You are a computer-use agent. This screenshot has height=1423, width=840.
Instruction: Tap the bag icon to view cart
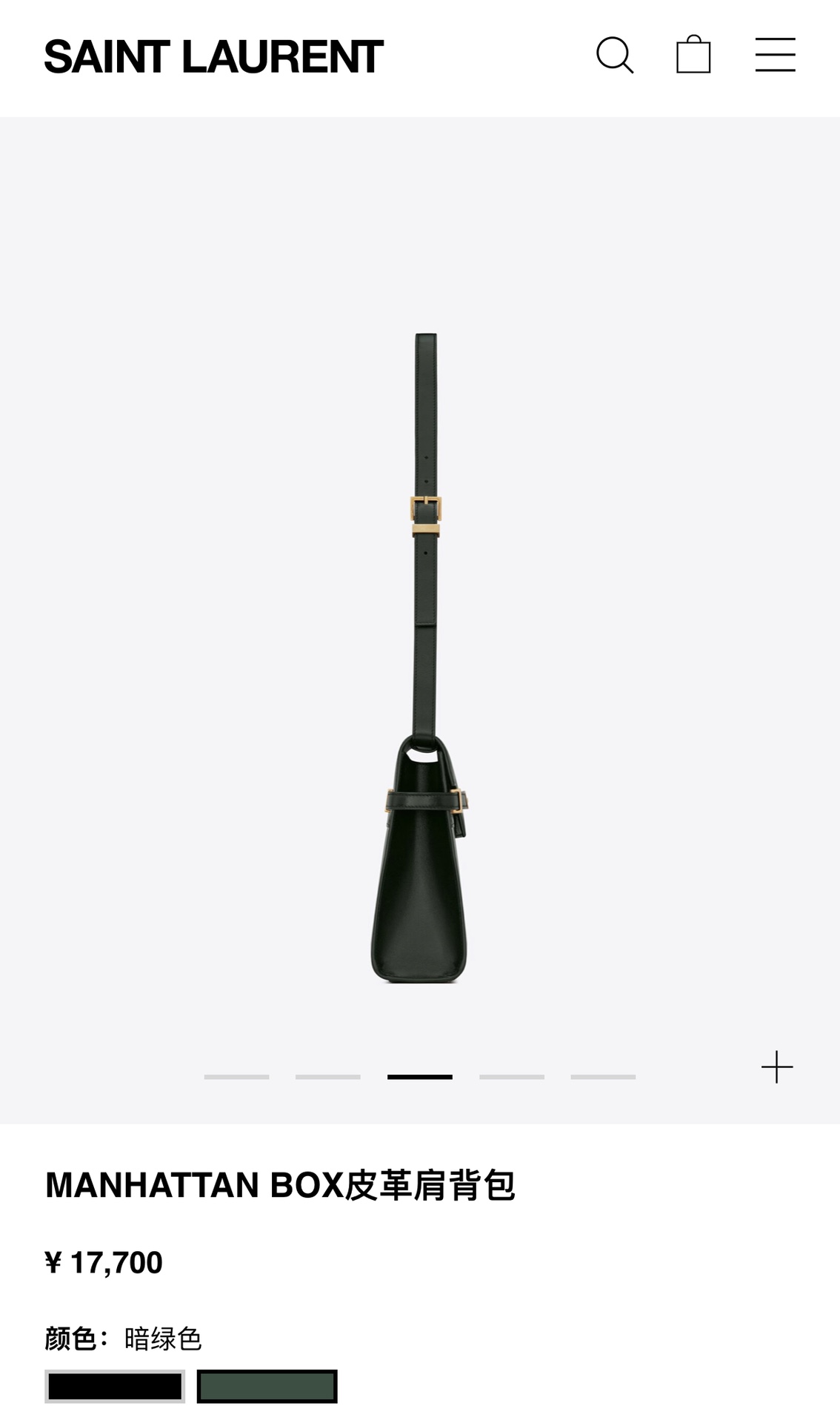tap(694, 53)
